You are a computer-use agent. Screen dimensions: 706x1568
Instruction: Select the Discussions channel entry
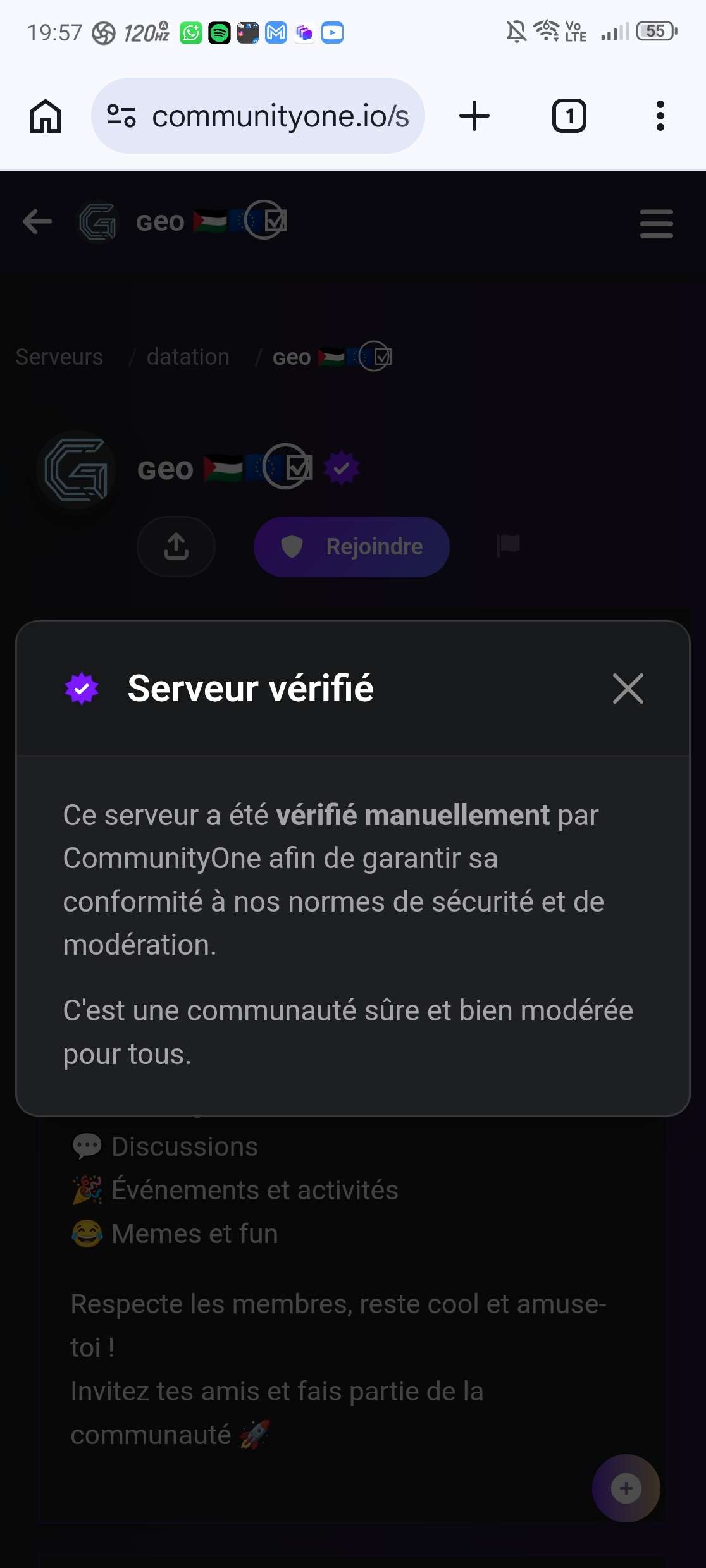[184, 1146]
